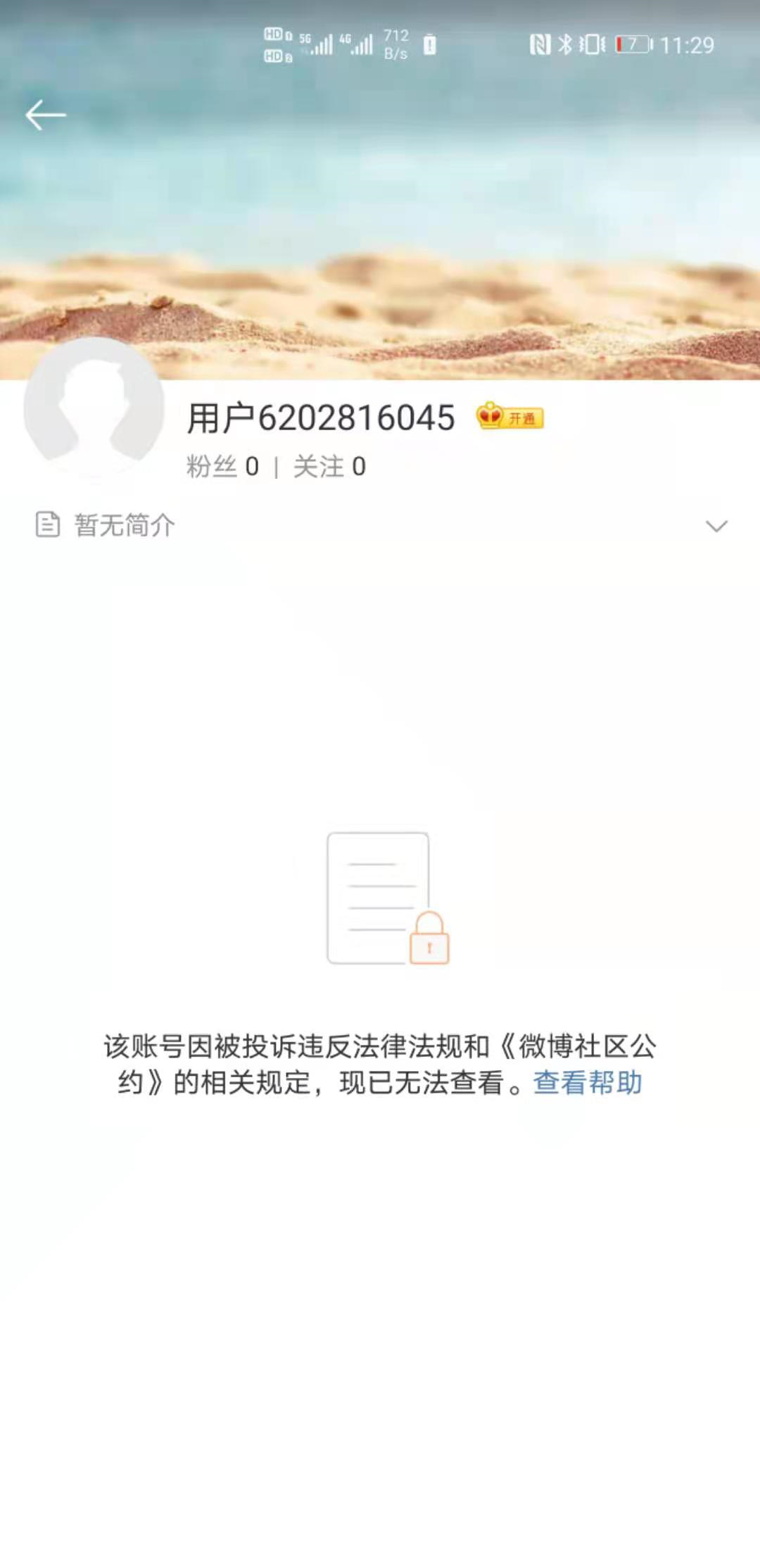
Task: Expand the 暂无简介 profile details chevron
Action: point(716,526)
